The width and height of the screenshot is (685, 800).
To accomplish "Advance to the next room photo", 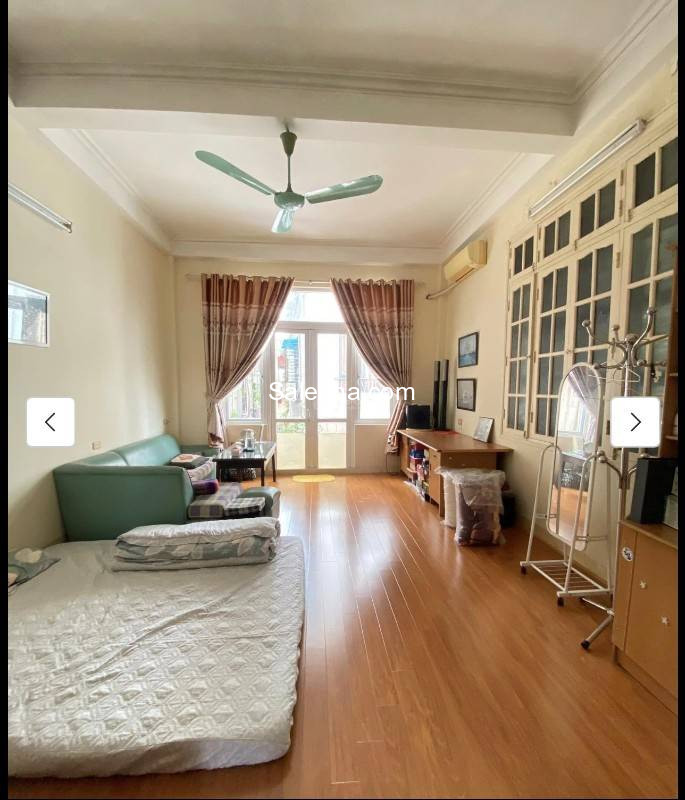I will [x=635, y=422].
